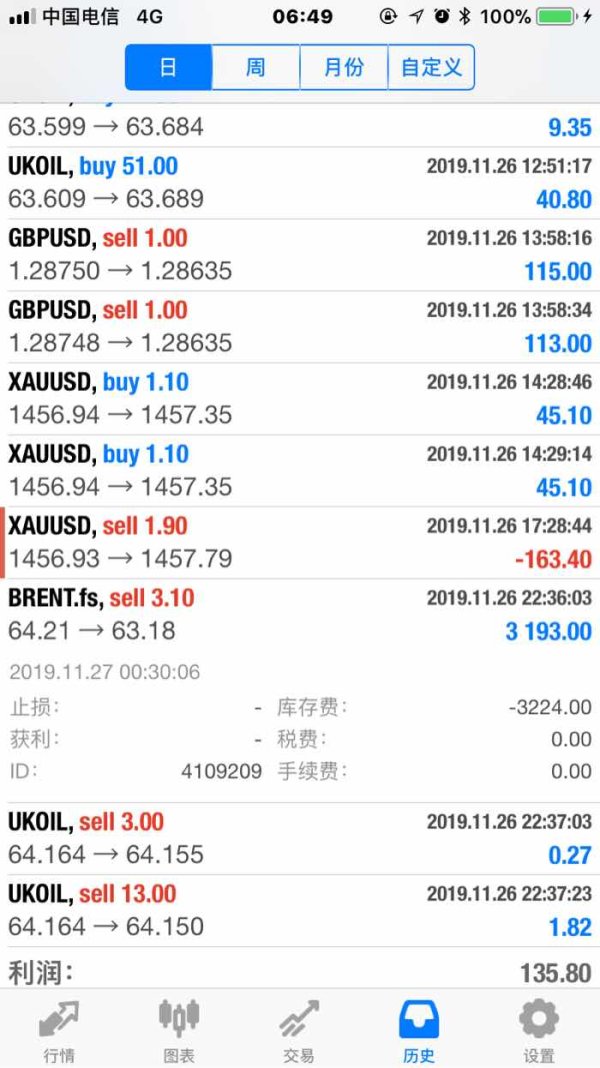Screen dimensions: 600x1068
Task: Show details of UKOIL sell 13.00 trade
Action: [x=300, y=911]
